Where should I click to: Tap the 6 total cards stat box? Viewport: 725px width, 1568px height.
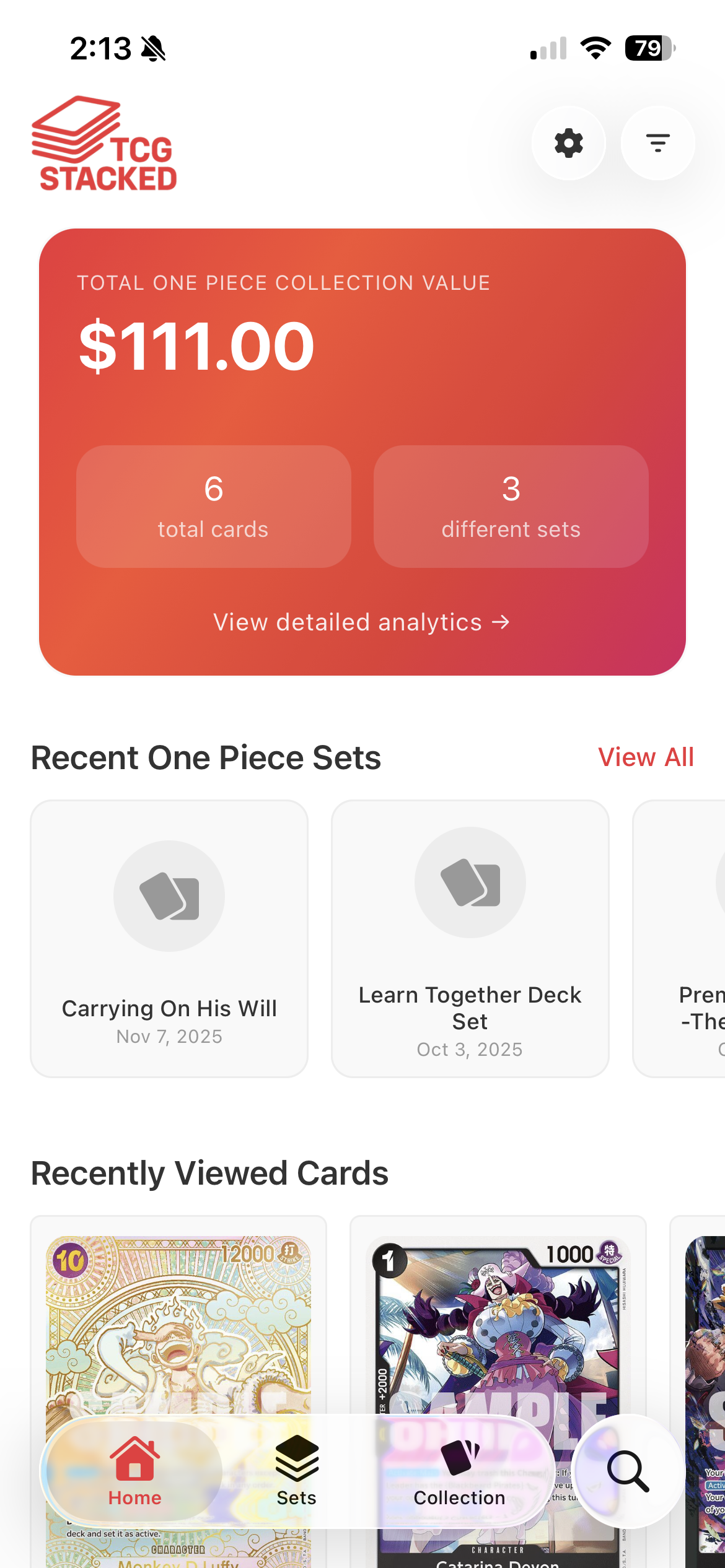pos(213,505)
